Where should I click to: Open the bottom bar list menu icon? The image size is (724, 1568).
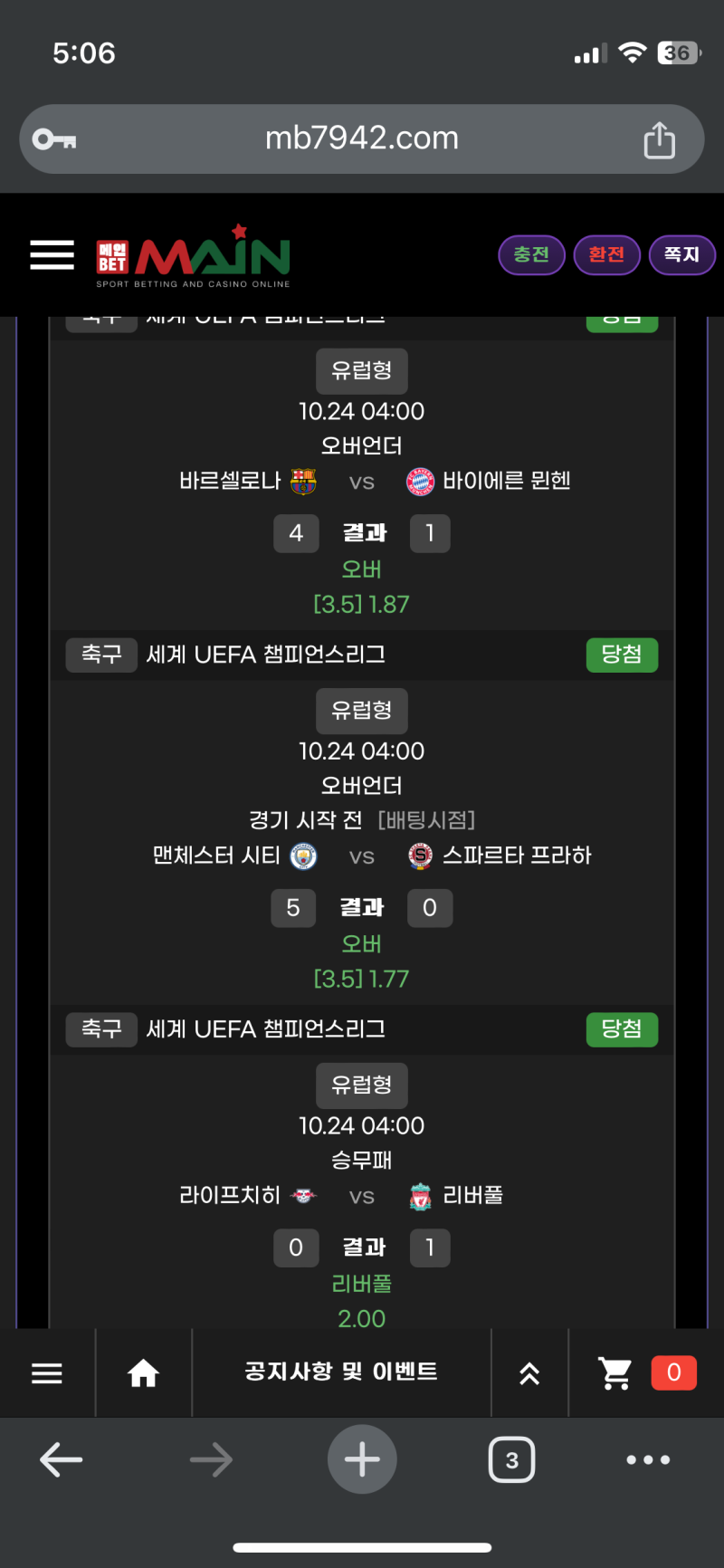[x=47, y=1373]
